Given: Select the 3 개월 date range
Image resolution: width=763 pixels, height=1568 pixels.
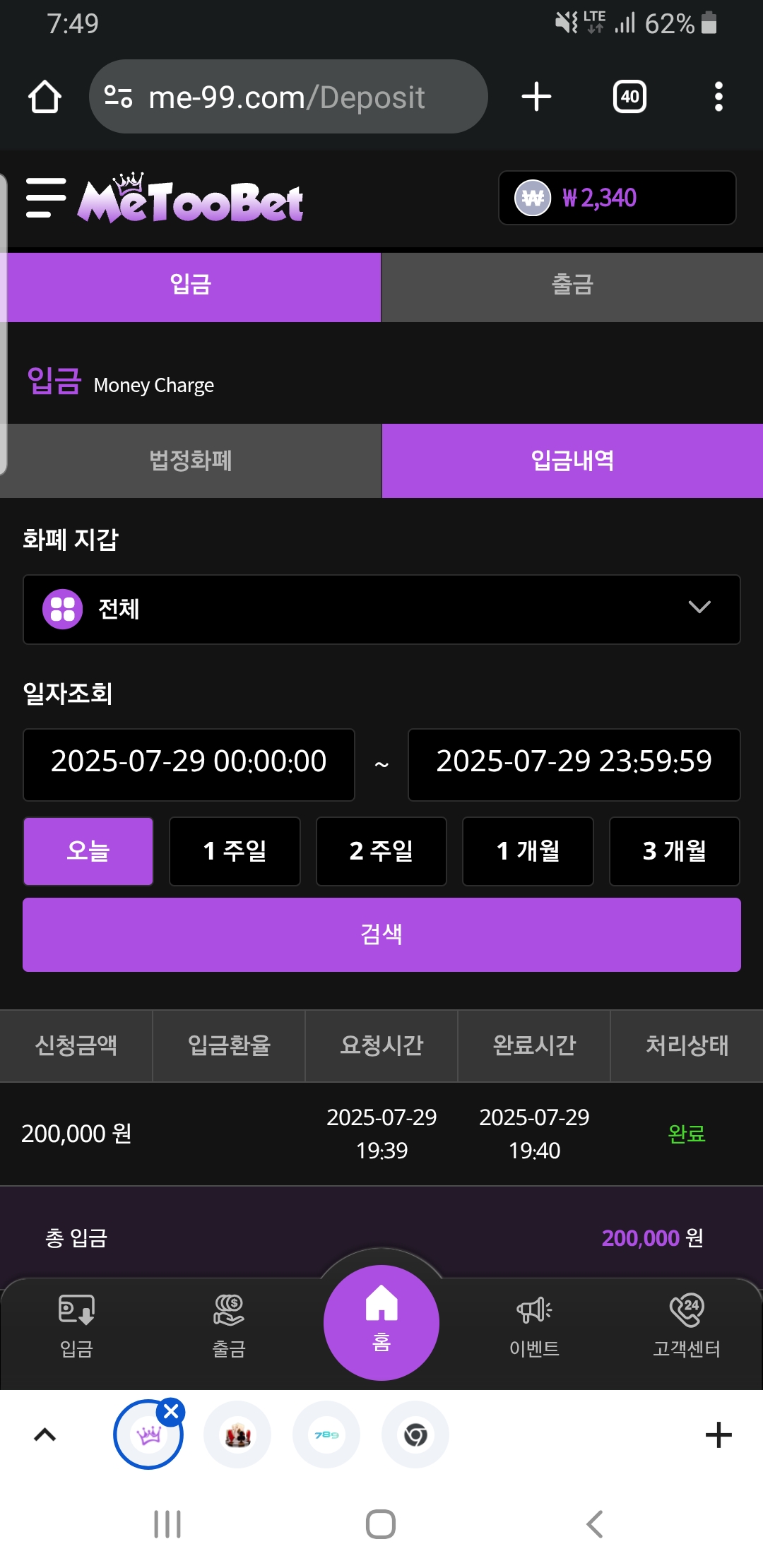Looking at the screenshot, I should point(674,851).
